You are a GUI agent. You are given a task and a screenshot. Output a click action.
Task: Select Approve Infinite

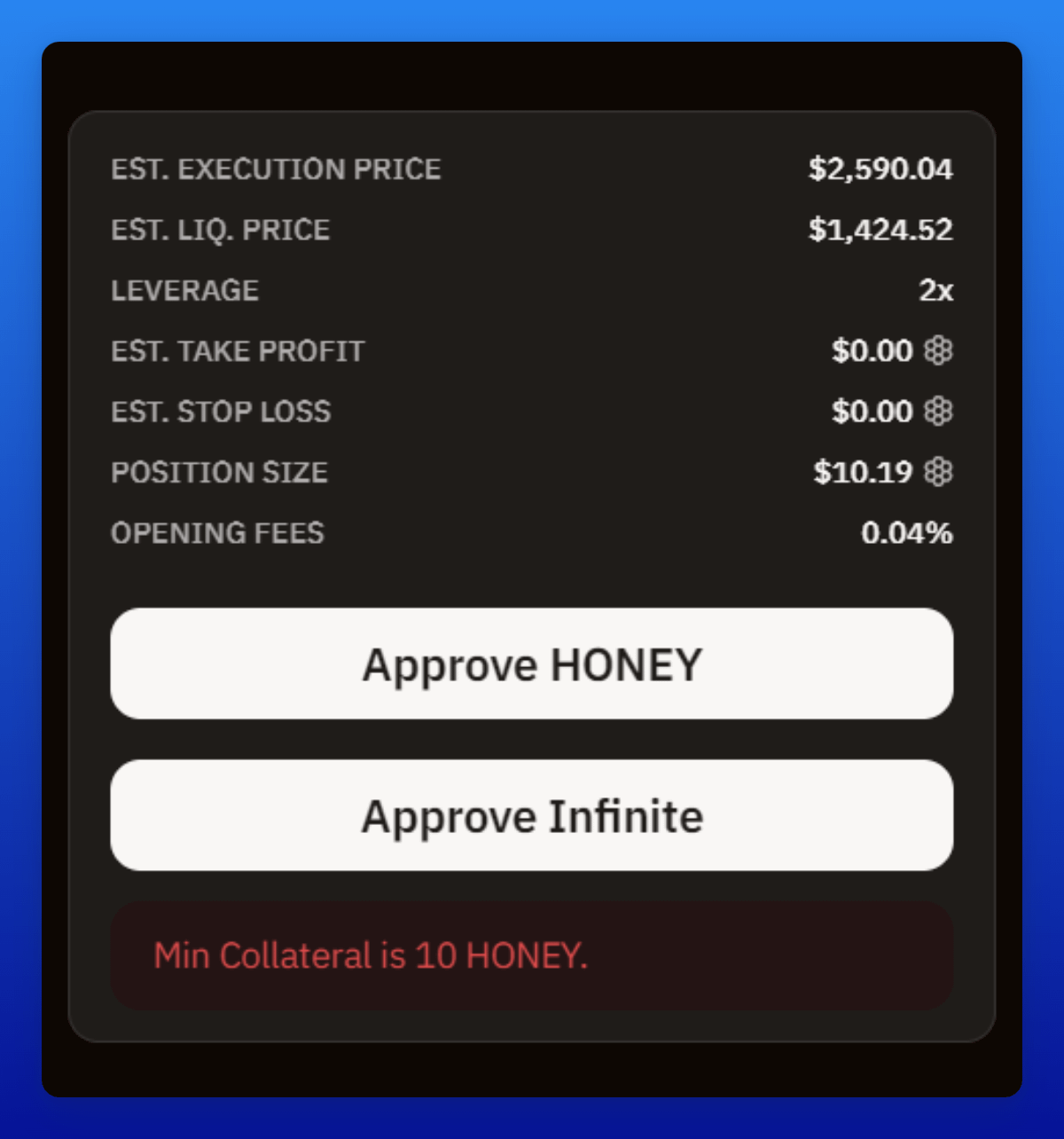click(x=532, y=815)
